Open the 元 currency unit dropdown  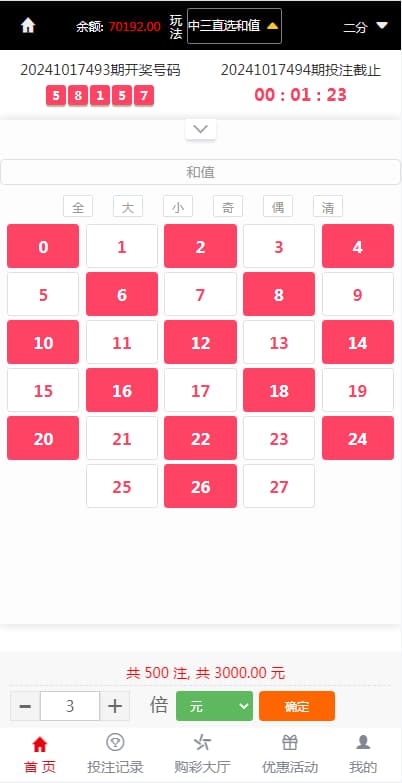(x=214, y=706)
